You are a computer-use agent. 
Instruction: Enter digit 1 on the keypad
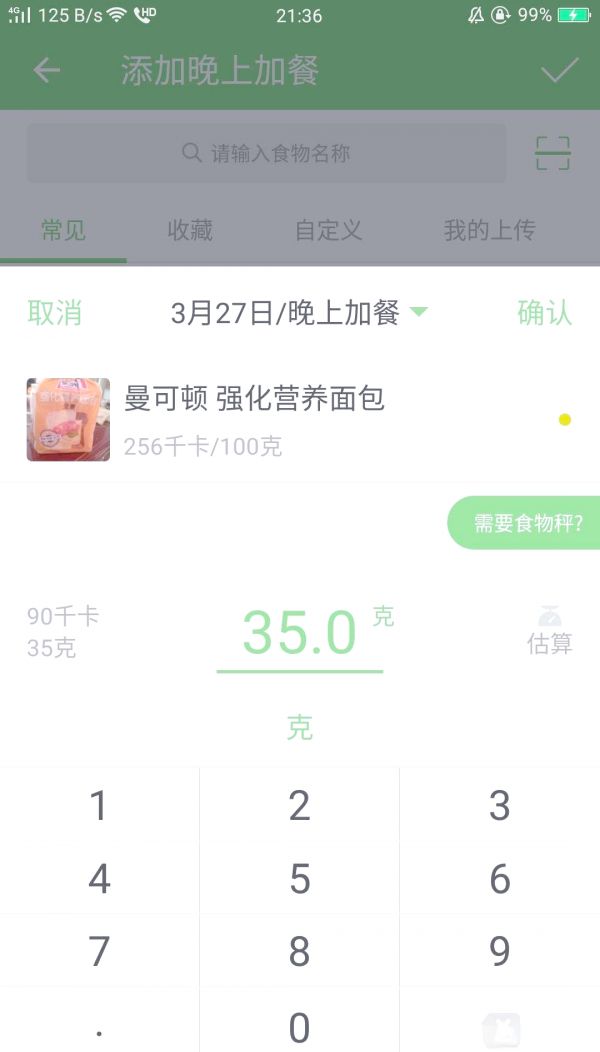coord(99,805)
